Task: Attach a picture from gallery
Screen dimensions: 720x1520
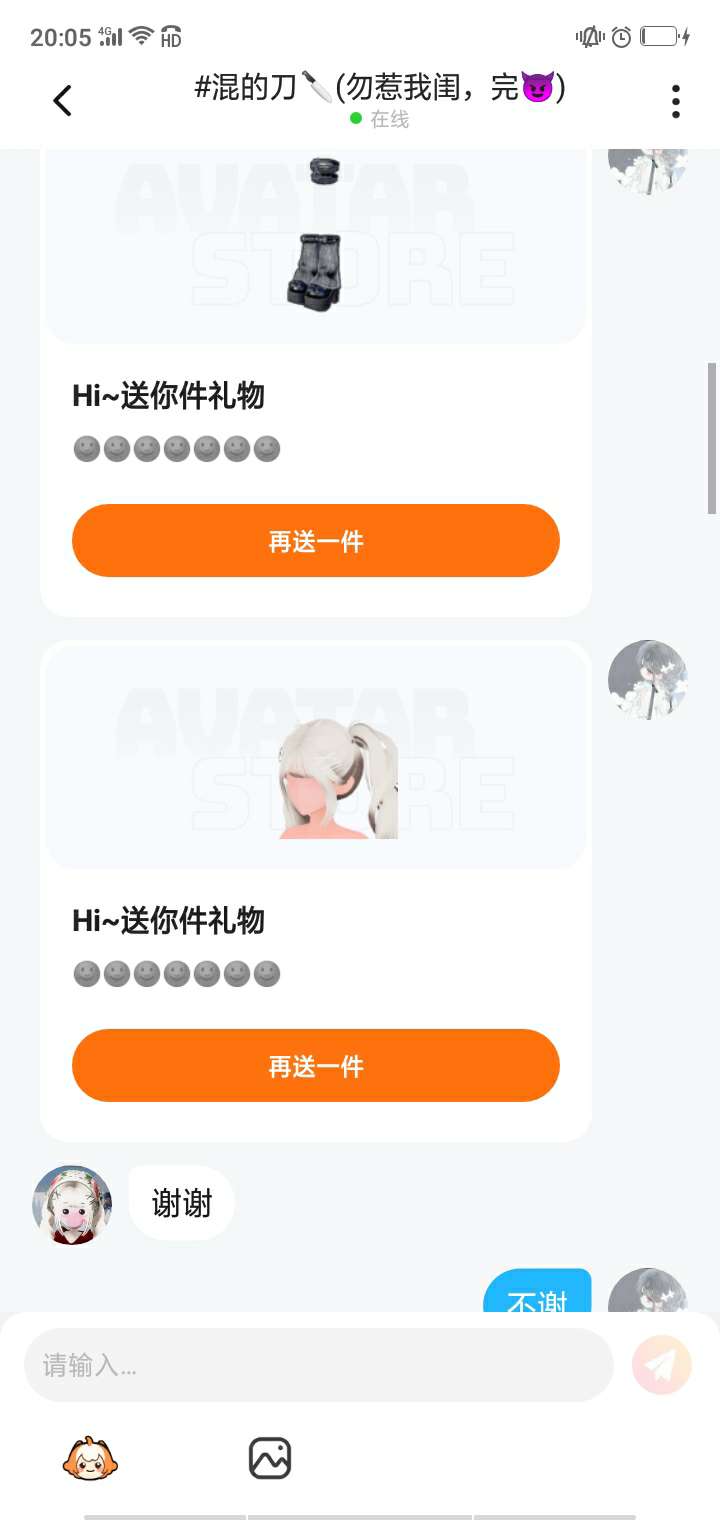Action: pos(270,1458)
